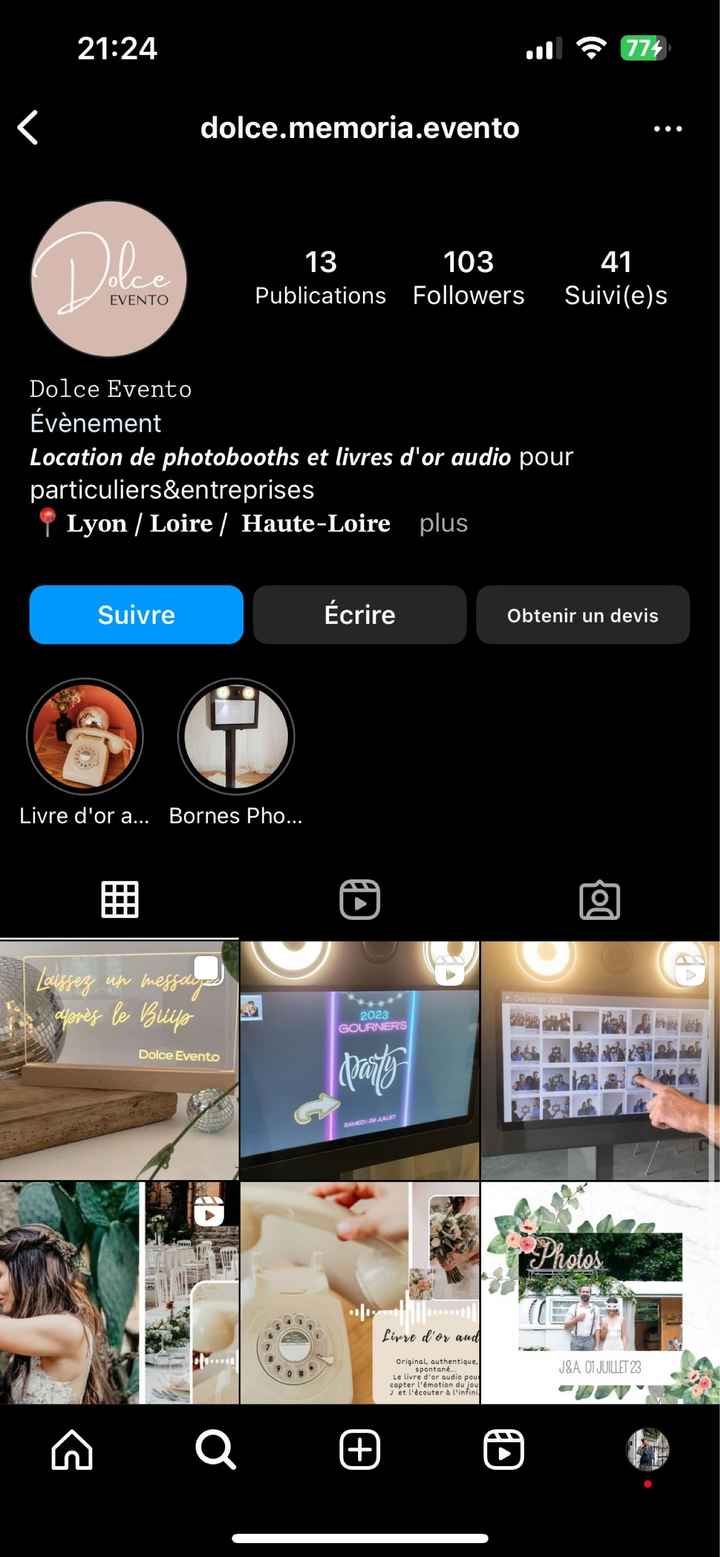Open the Gourner's Party reel

[x=359, y=1060]
